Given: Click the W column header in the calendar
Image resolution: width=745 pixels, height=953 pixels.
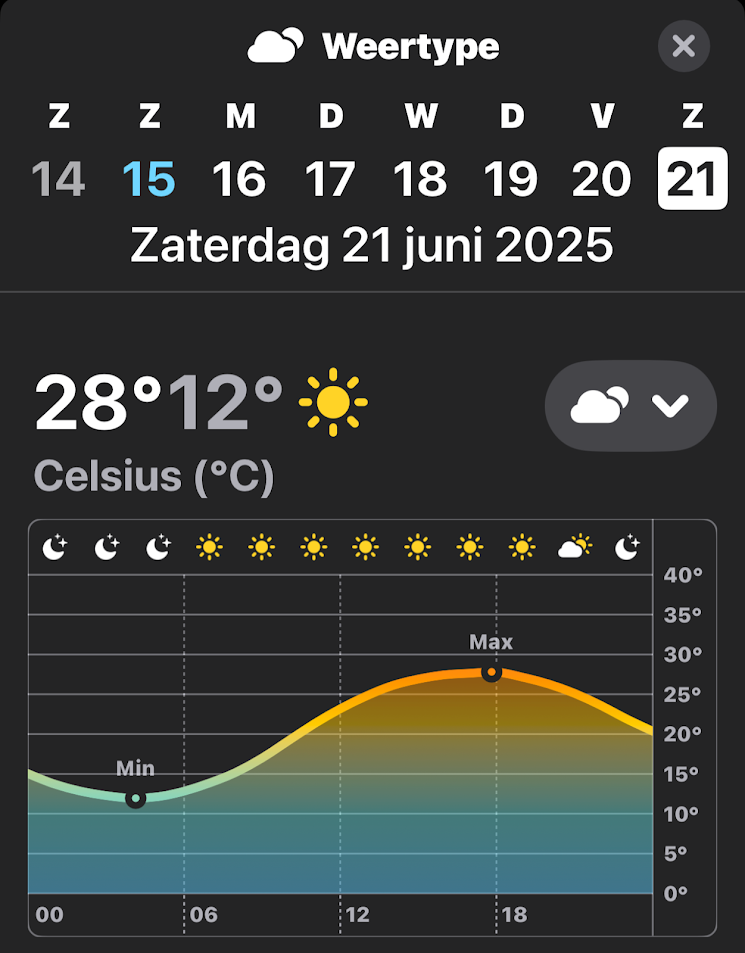Looking at the screenshot, I should (421, 117).
